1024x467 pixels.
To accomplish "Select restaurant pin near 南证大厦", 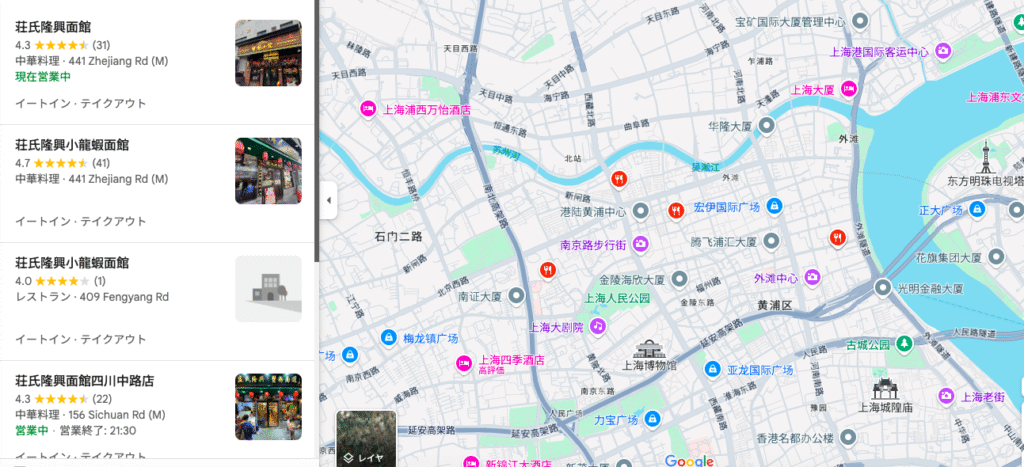I will click(547, 270).
